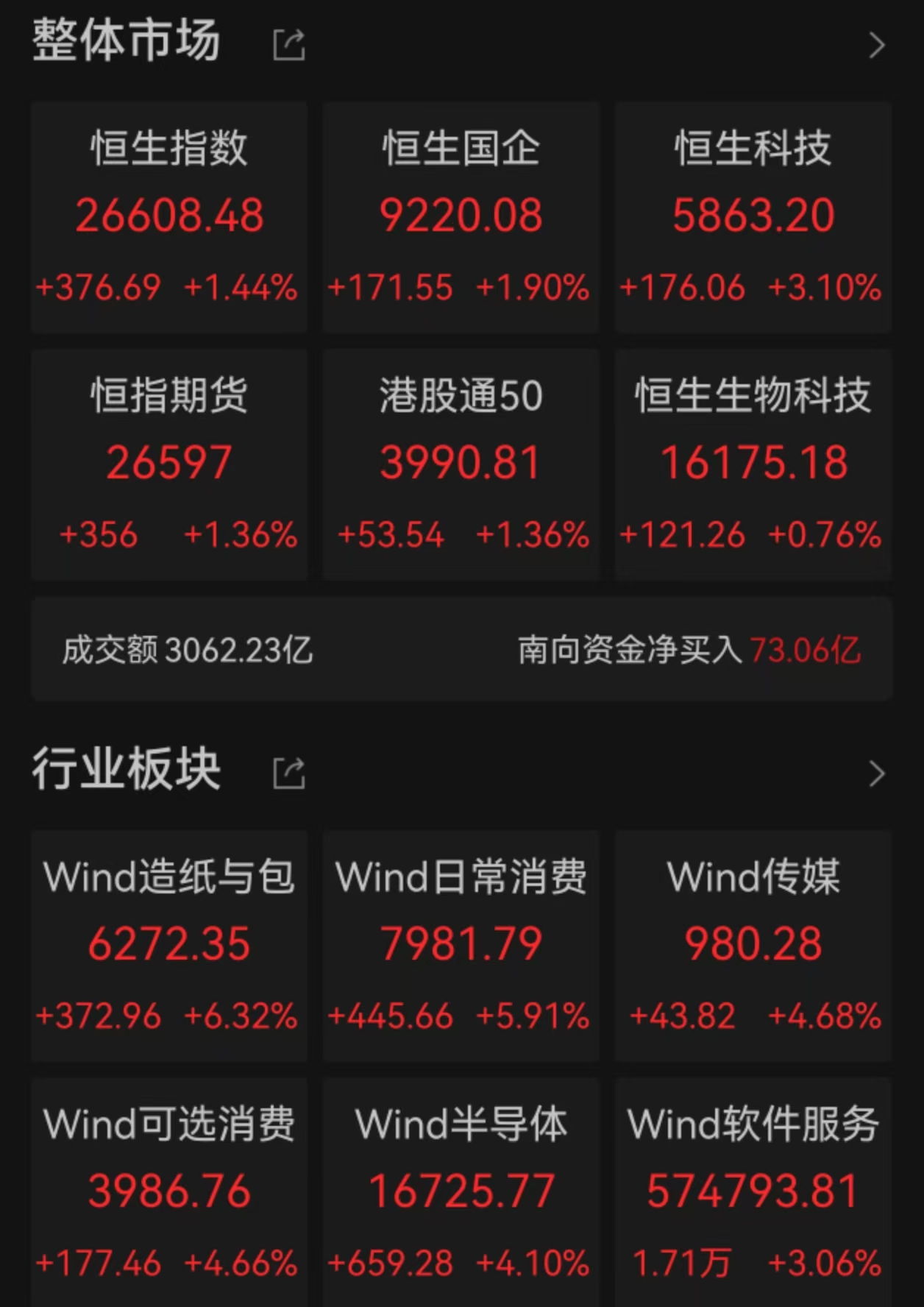Expand 行业板块 with the arrow

[x=876, y=773]
